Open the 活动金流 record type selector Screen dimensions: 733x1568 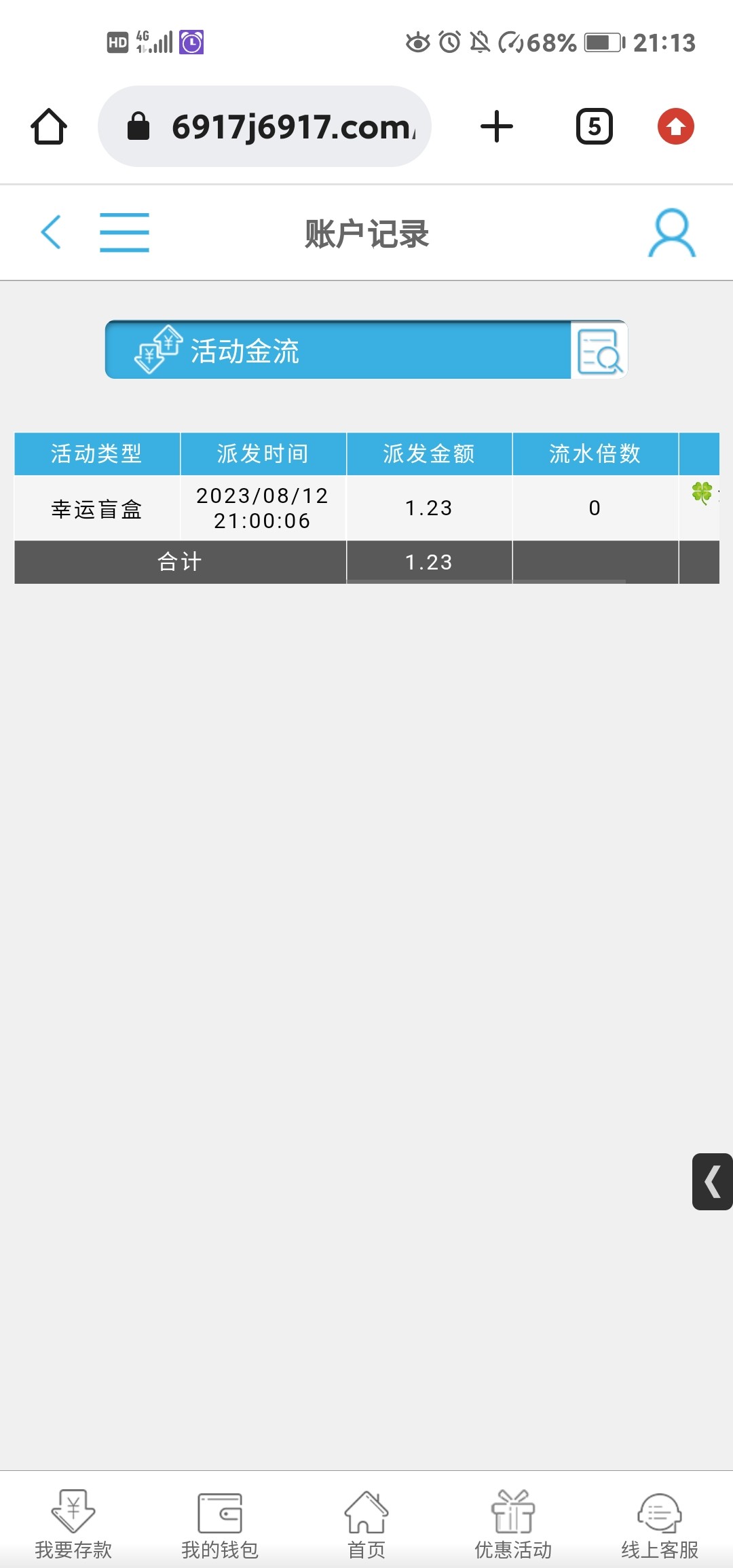[x=337, y=350]
